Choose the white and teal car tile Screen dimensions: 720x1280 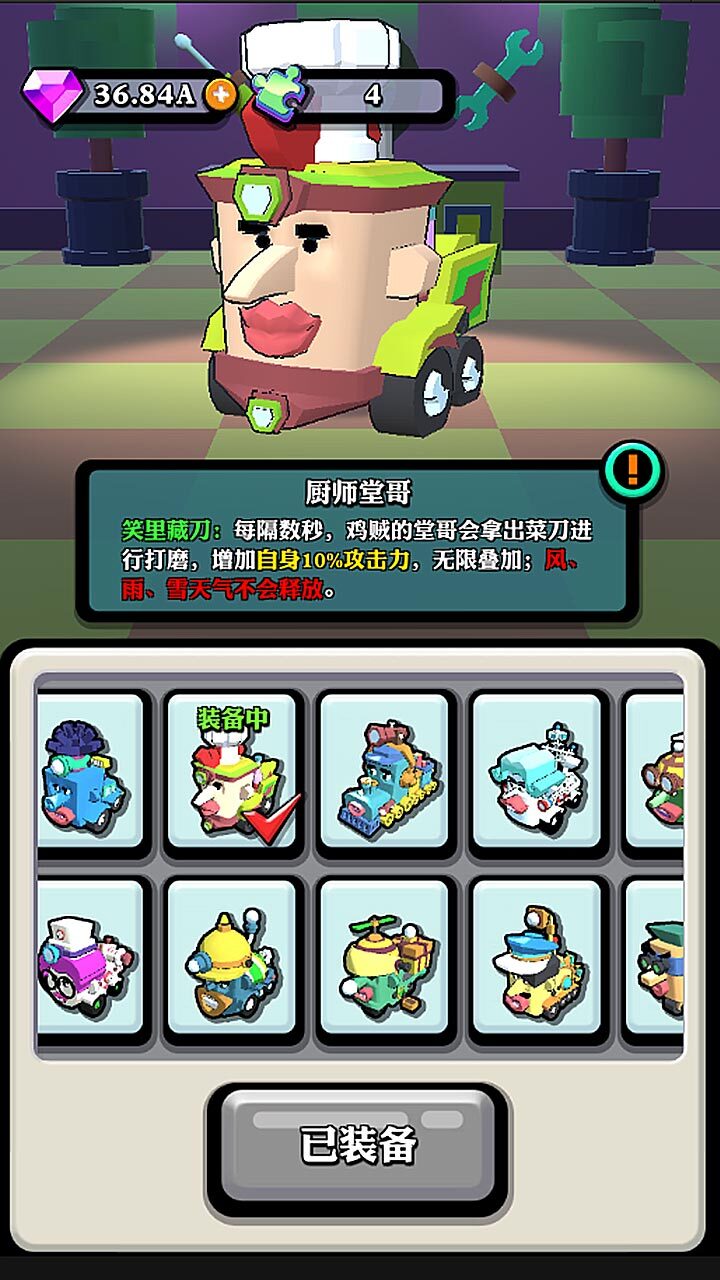537,772
